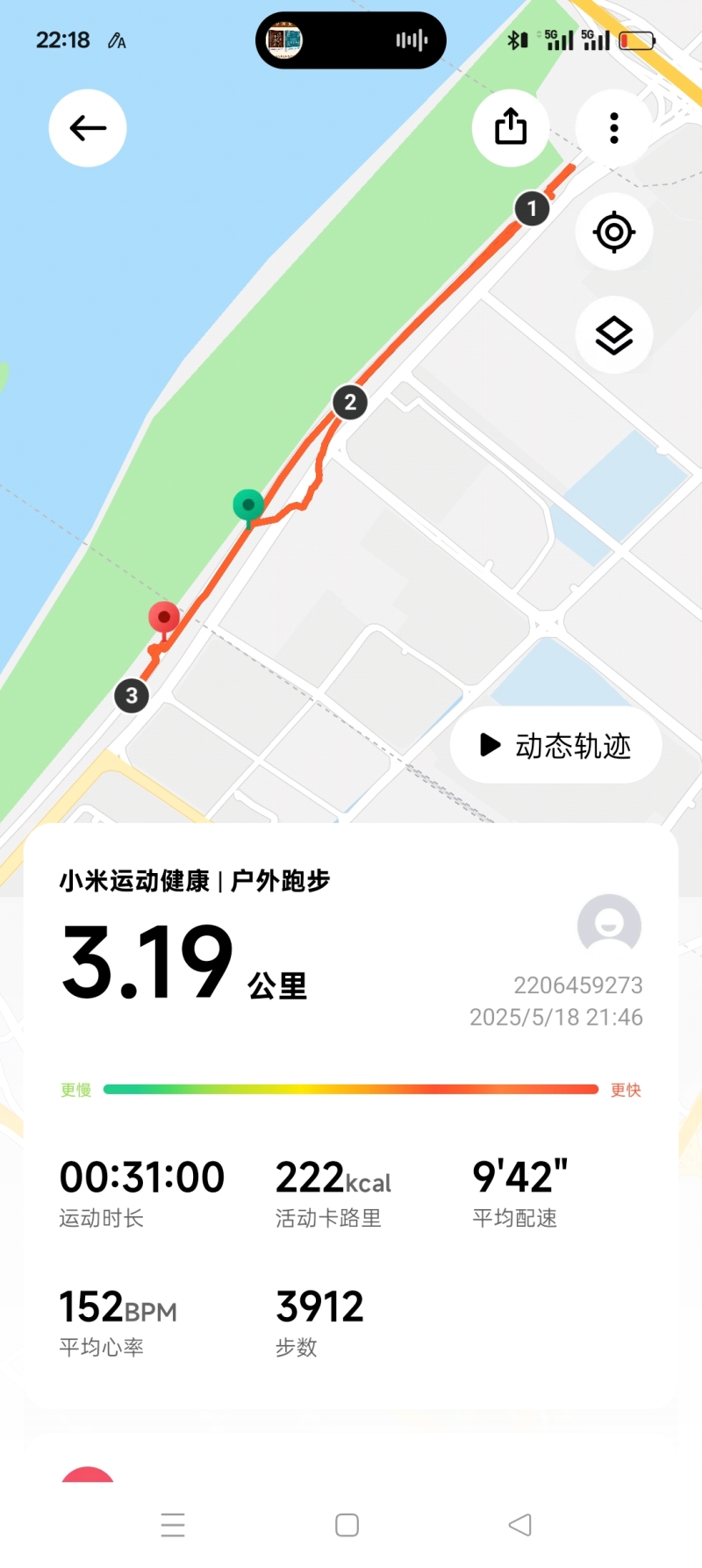Tap the system back navigation button
Viewport: 702px width, 1568px height.
tap(520, 1525)
